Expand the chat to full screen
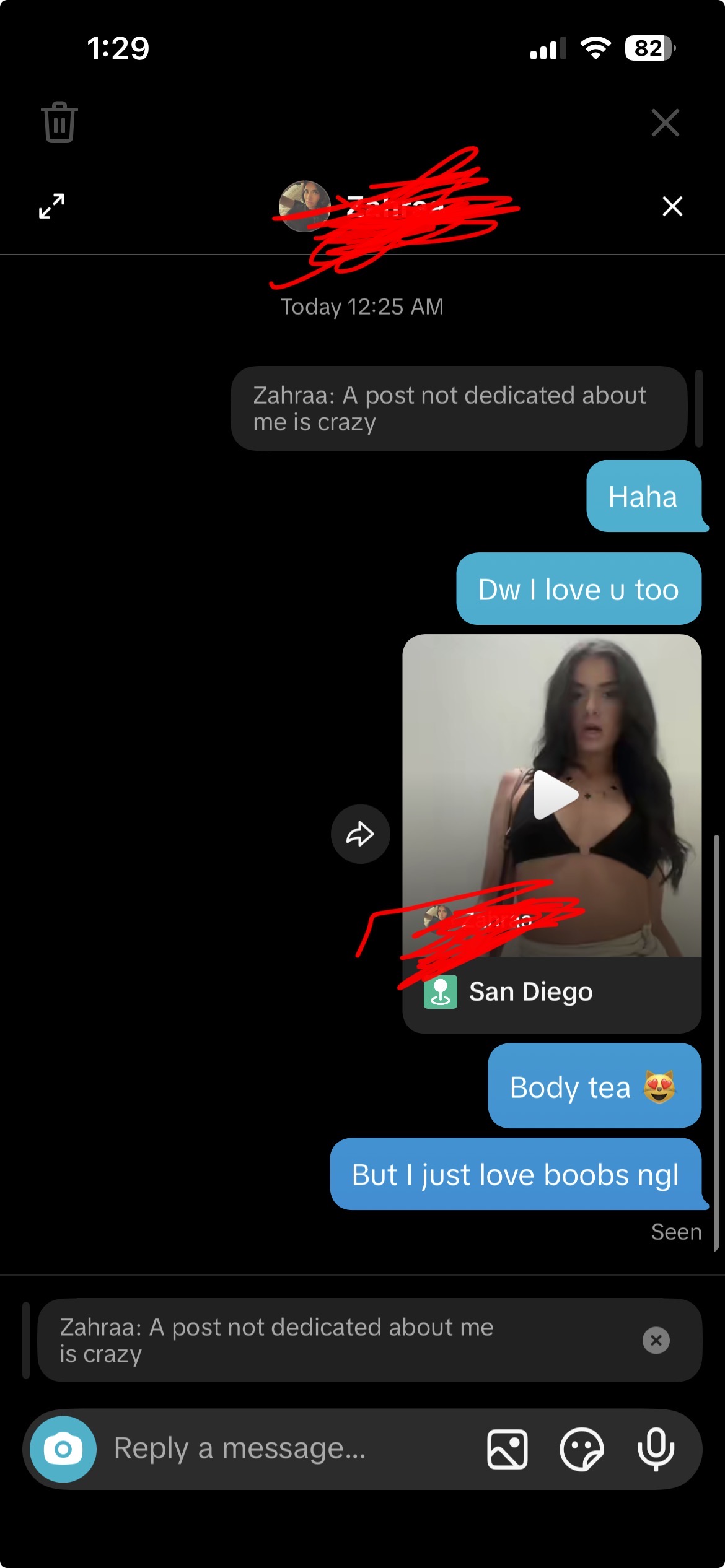 (52, 206)
